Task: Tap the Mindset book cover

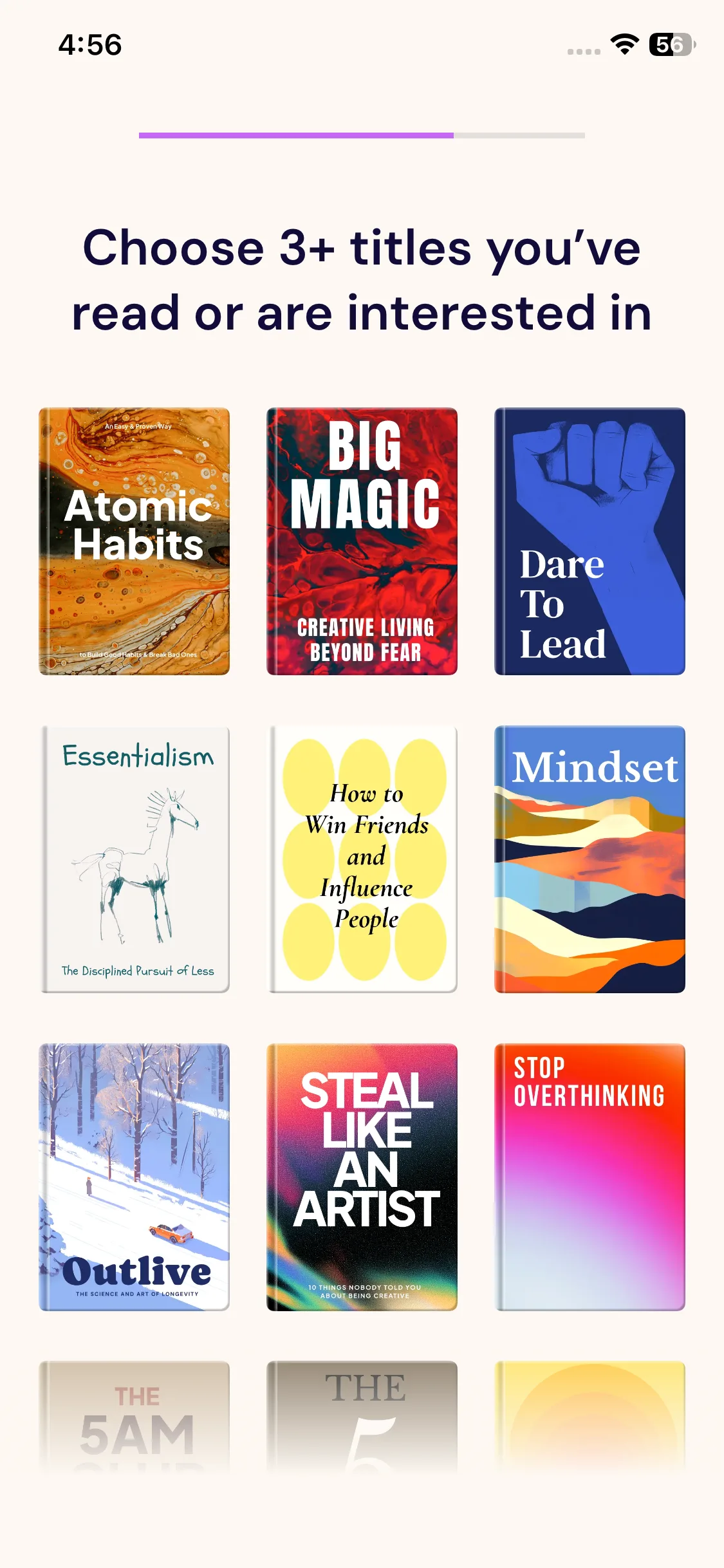Action: tap(589, 859)
